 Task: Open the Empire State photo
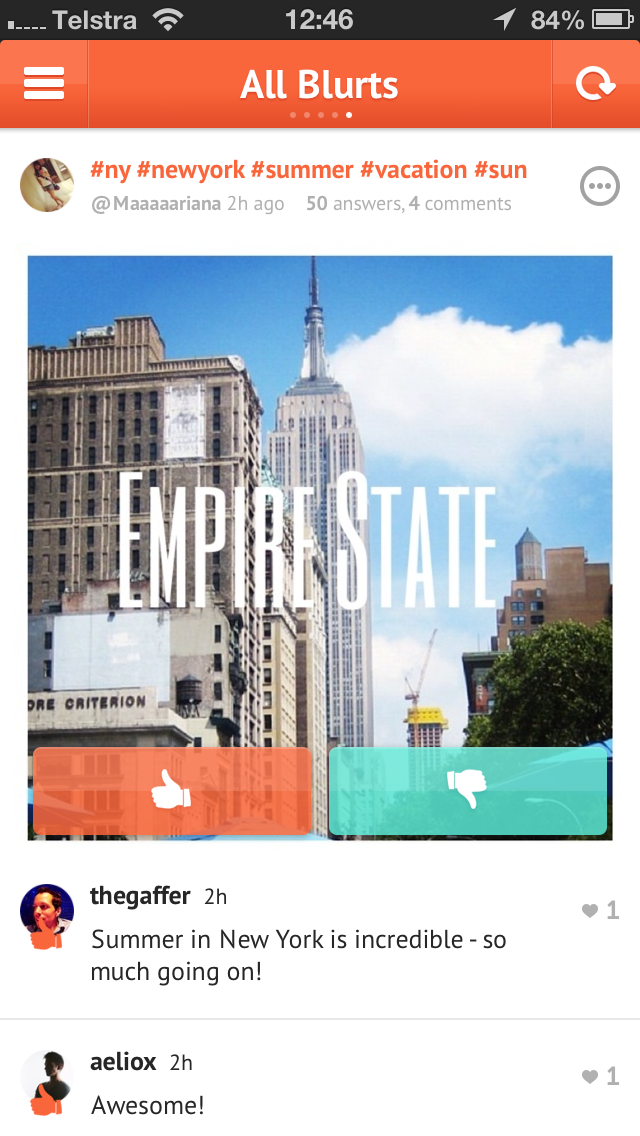[320, 500]
